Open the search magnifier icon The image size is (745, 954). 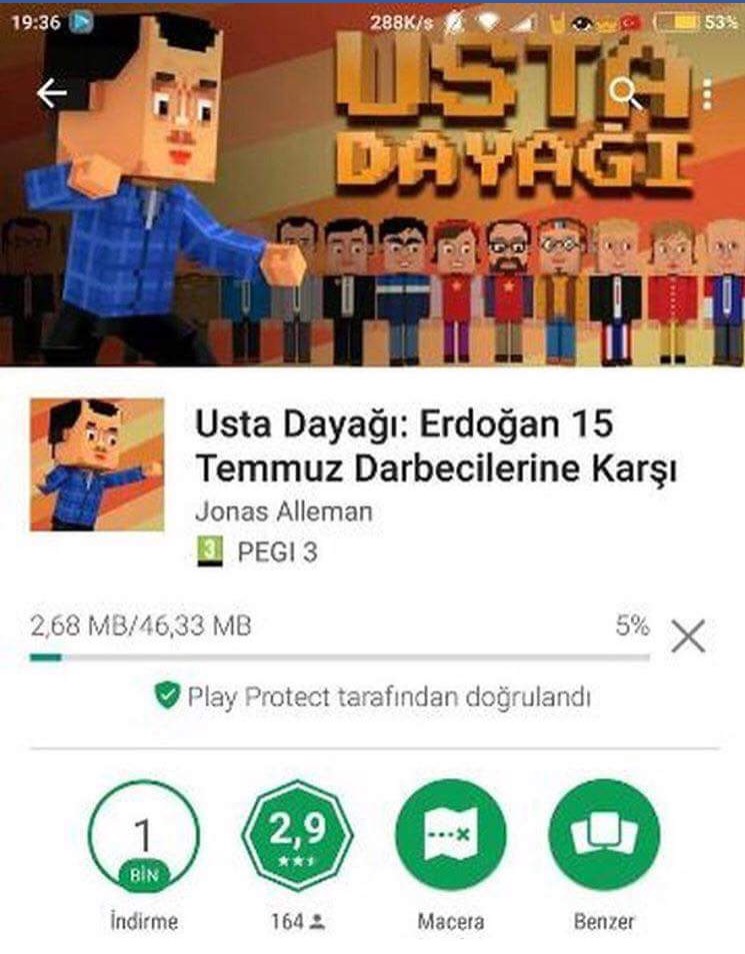(625, 93)
